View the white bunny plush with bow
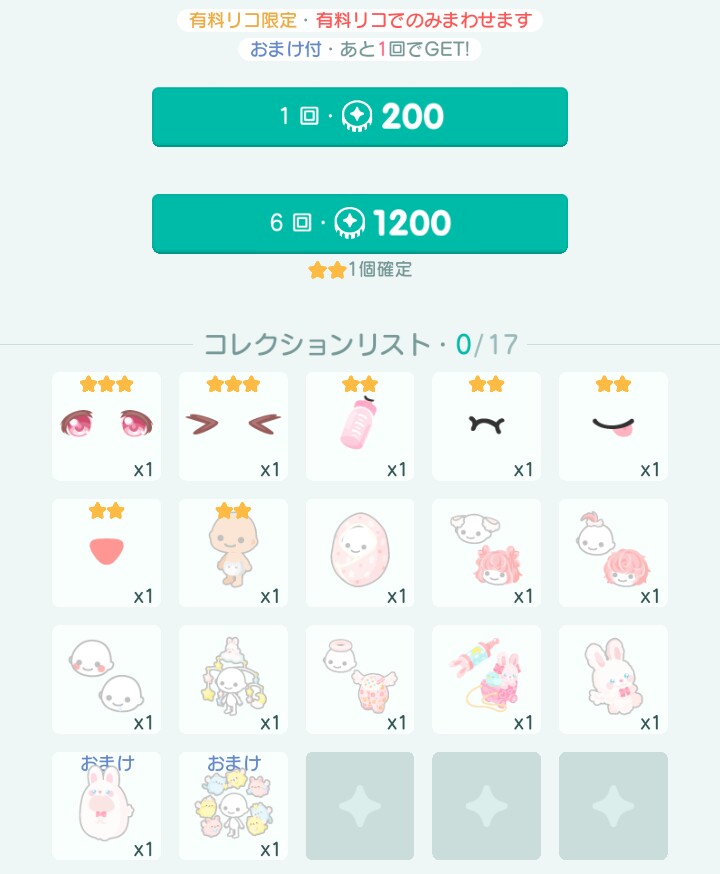This screenshot has width=720, height=874. 613,680
